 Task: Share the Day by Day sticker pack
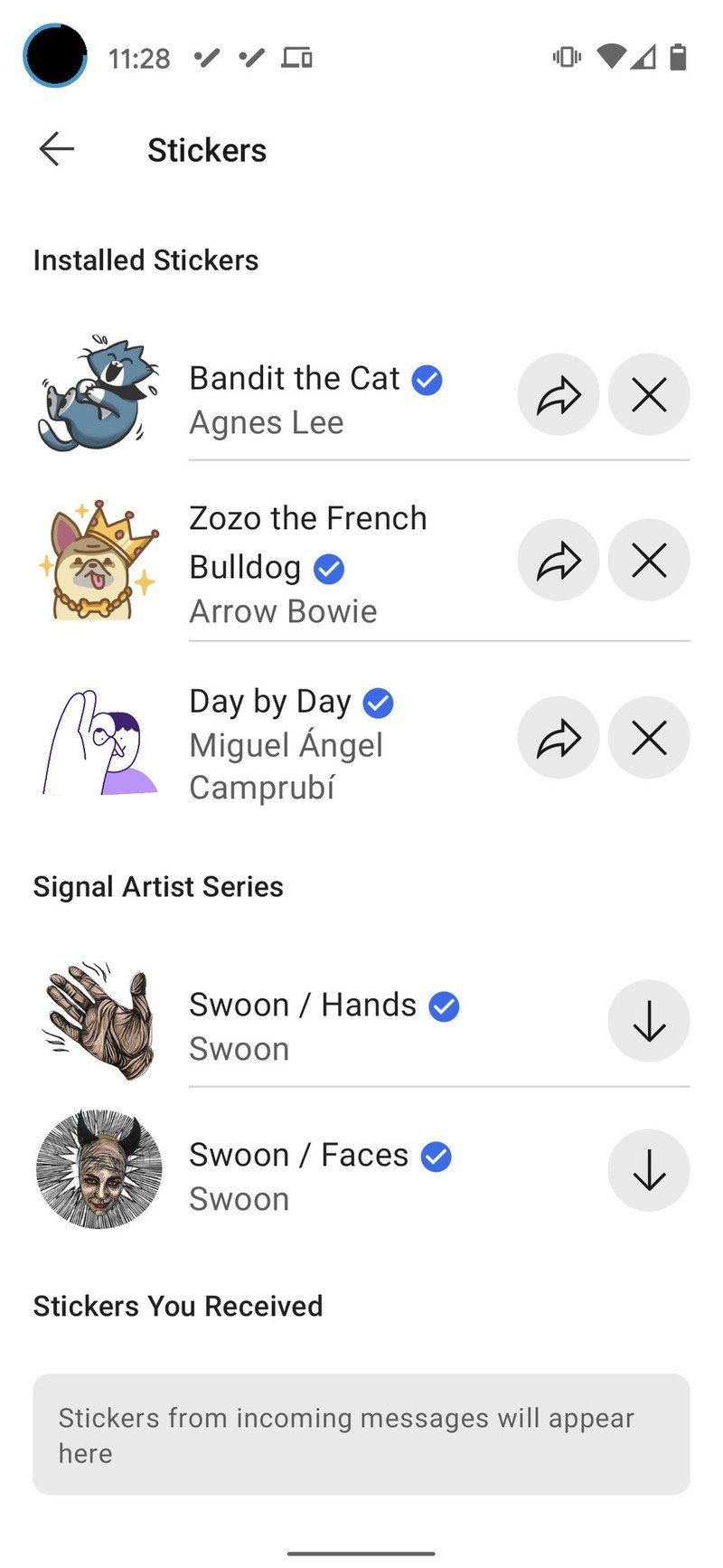pos(559,738)
